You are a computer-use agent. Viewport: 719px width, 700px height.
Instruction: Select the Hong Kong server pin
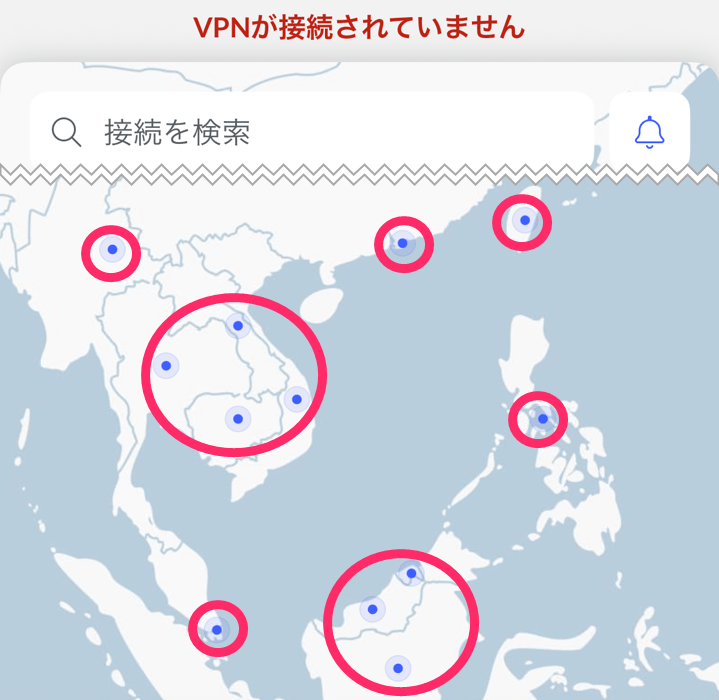click(402, 243)
